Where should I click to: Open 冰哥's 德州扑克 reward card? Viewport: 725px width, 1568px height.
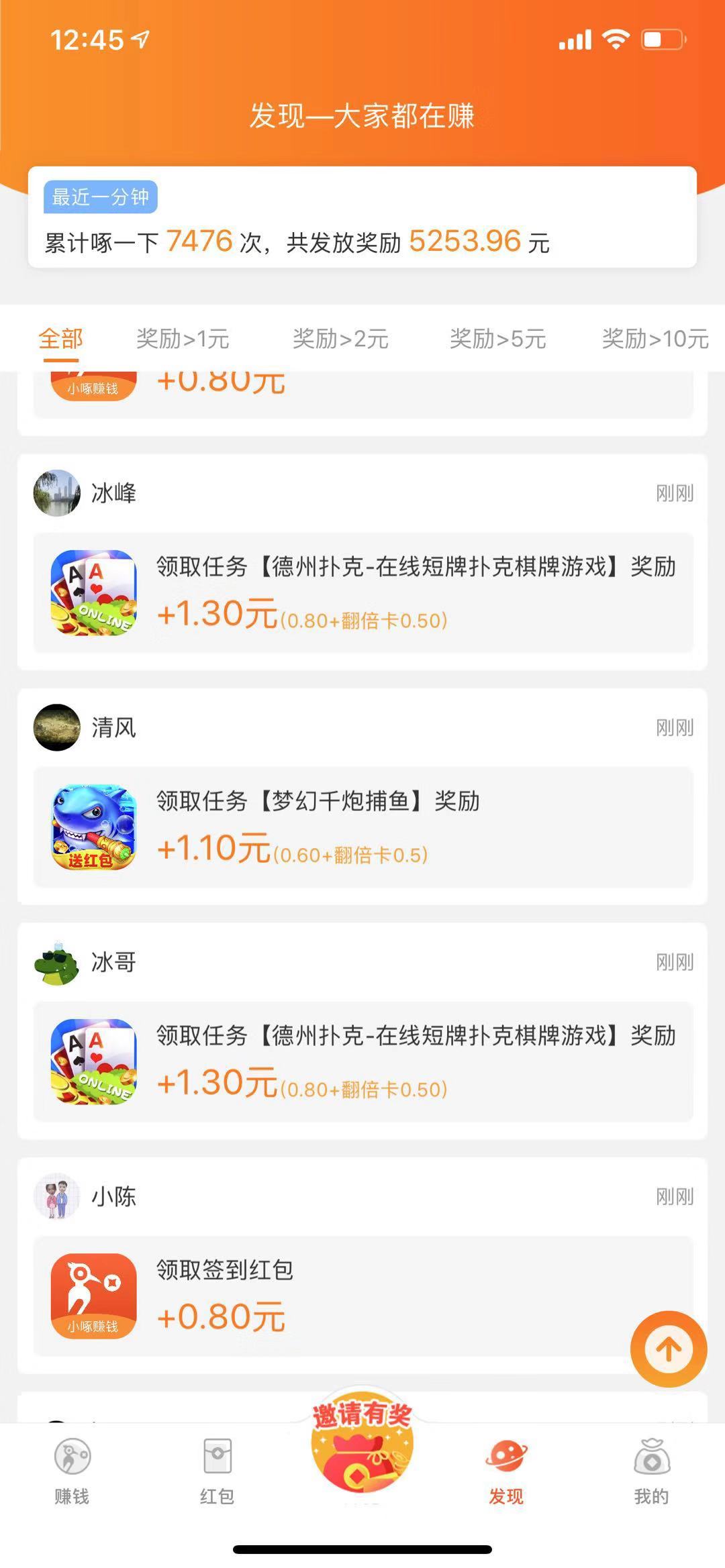[x=362, y=1061]
